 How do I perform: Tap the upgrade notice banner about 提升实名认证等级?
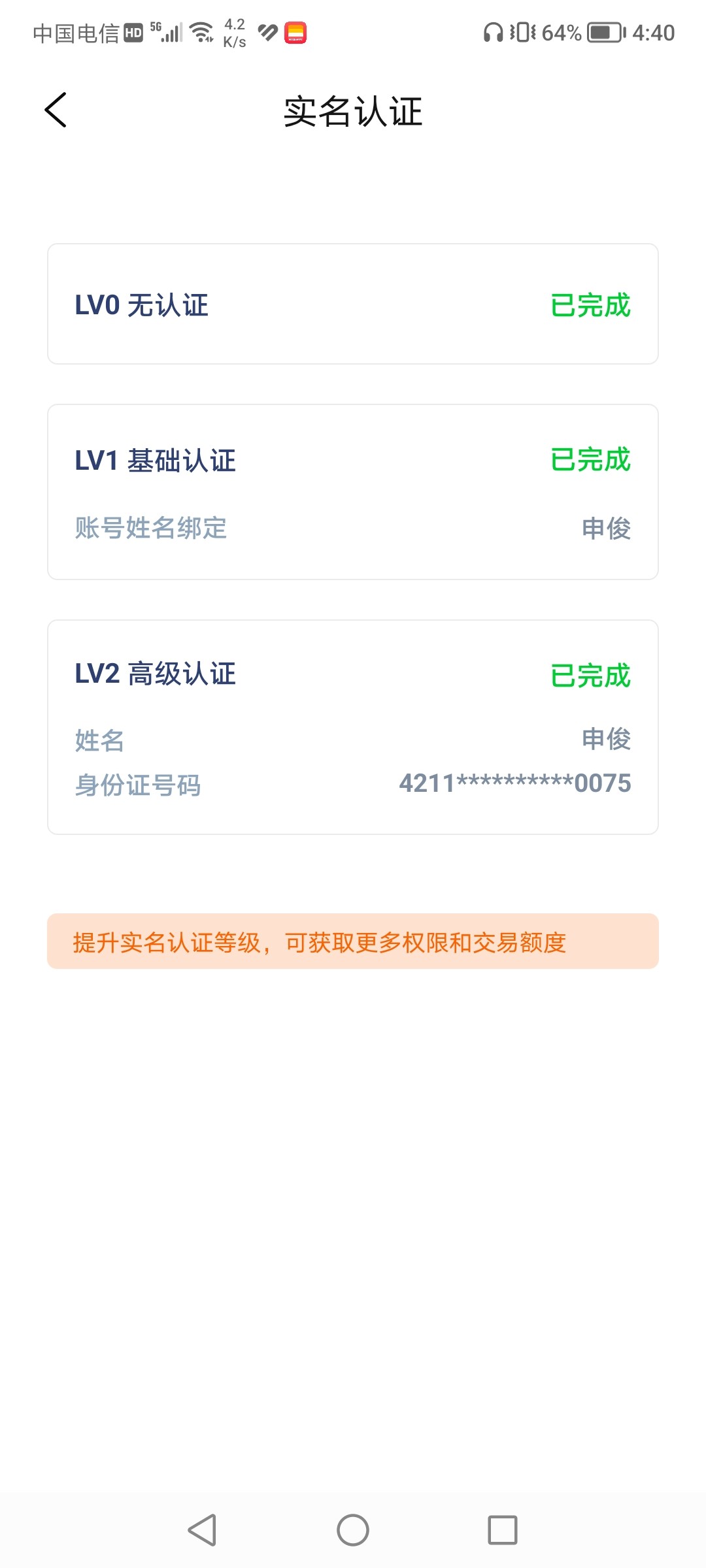point(353,942)
